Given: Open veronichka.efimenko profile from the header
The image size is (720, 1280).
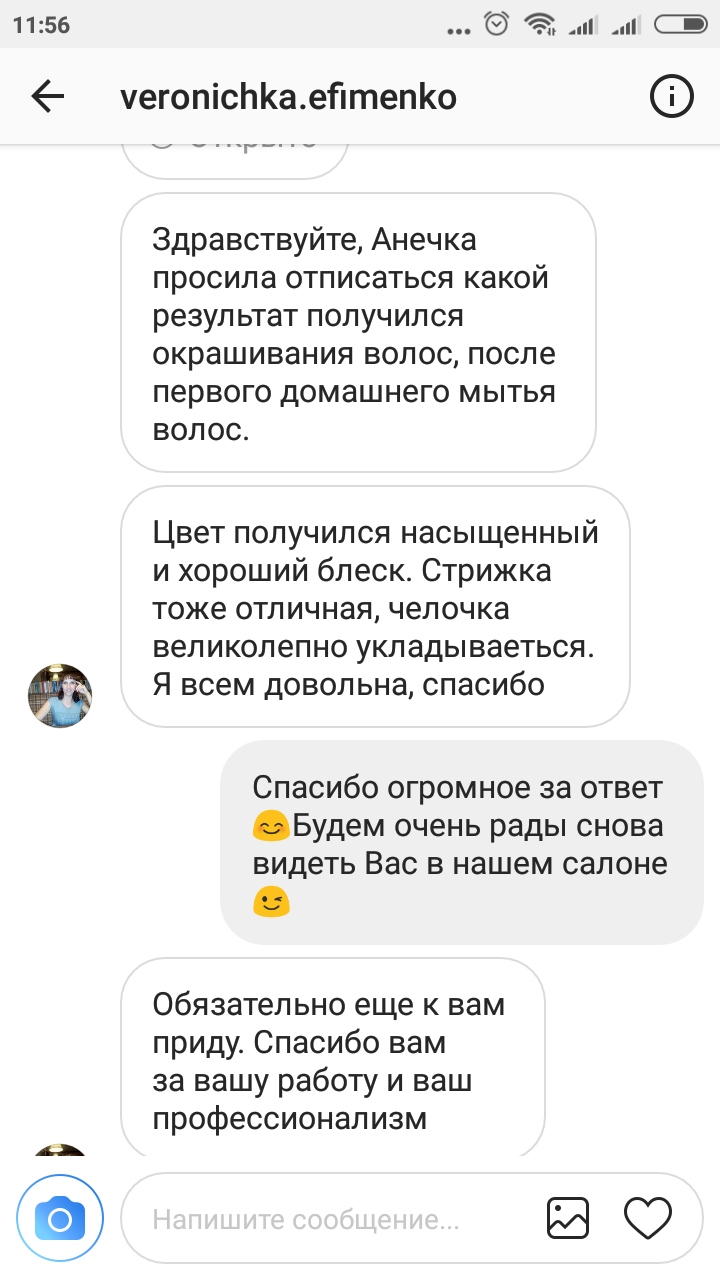Looking at the screenshot, I should (x=288, y=97).
